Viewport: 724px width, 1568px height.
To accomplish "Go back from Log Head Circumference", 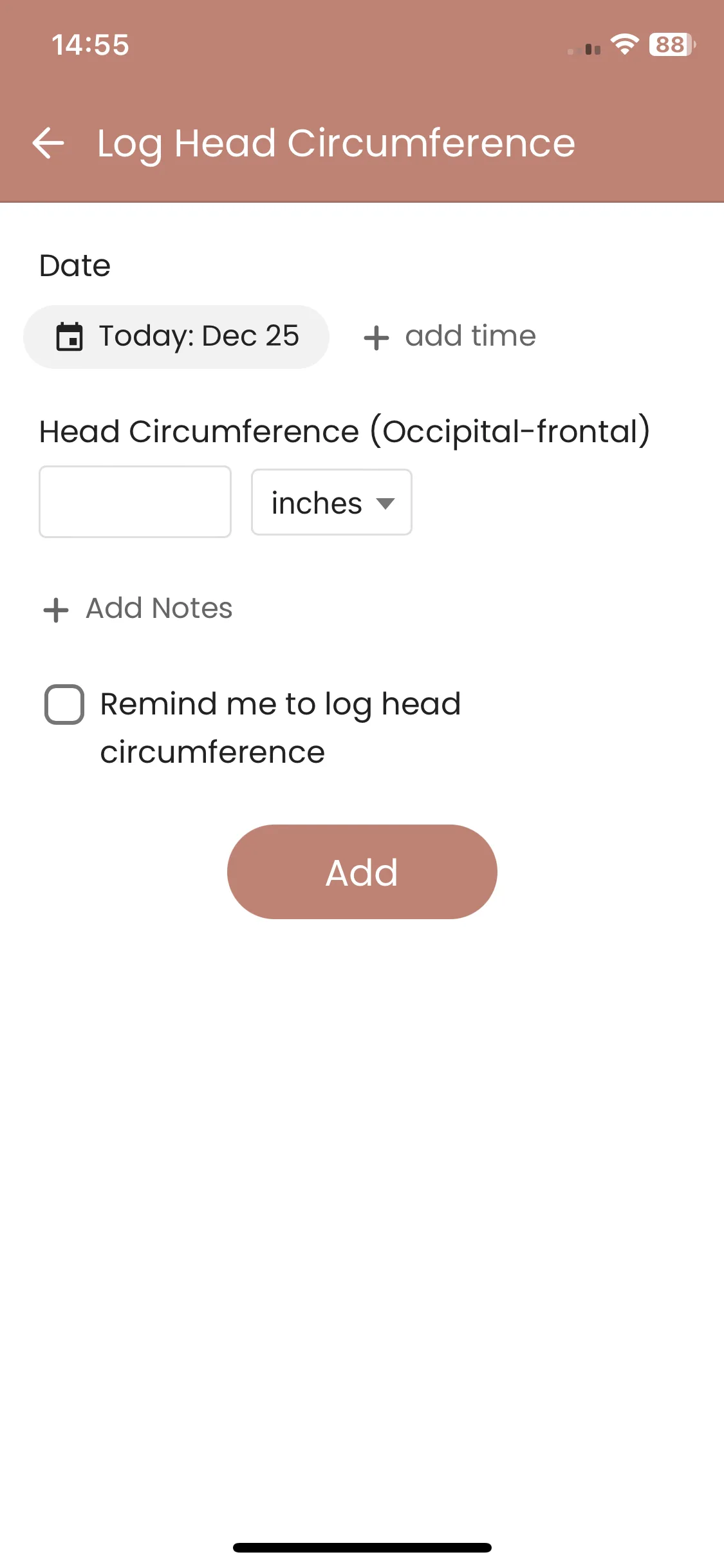I will coord(48,143).
